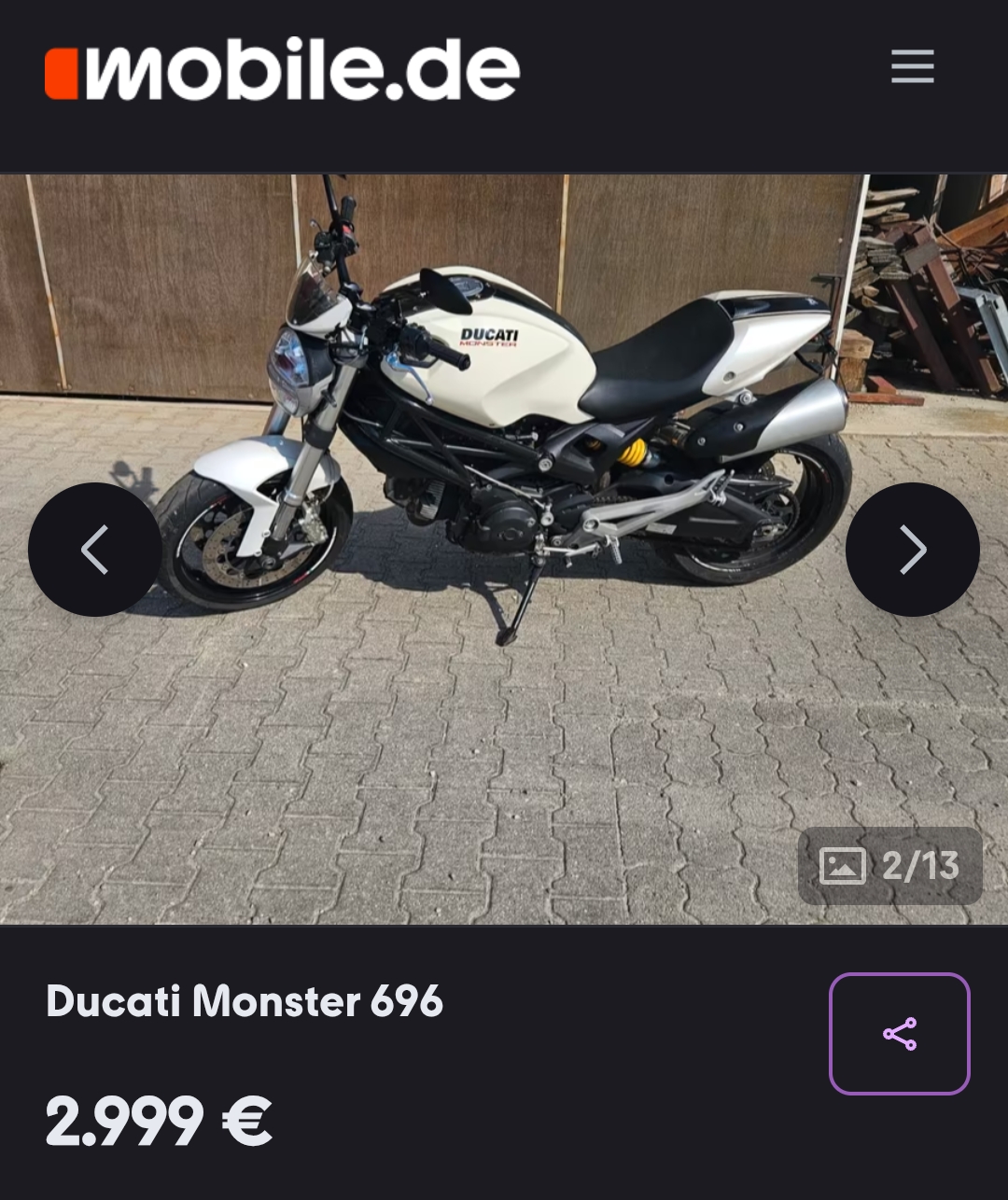Show the previous listing photo
This screenshot has width=1008, height=1200.
pos(95,550)
